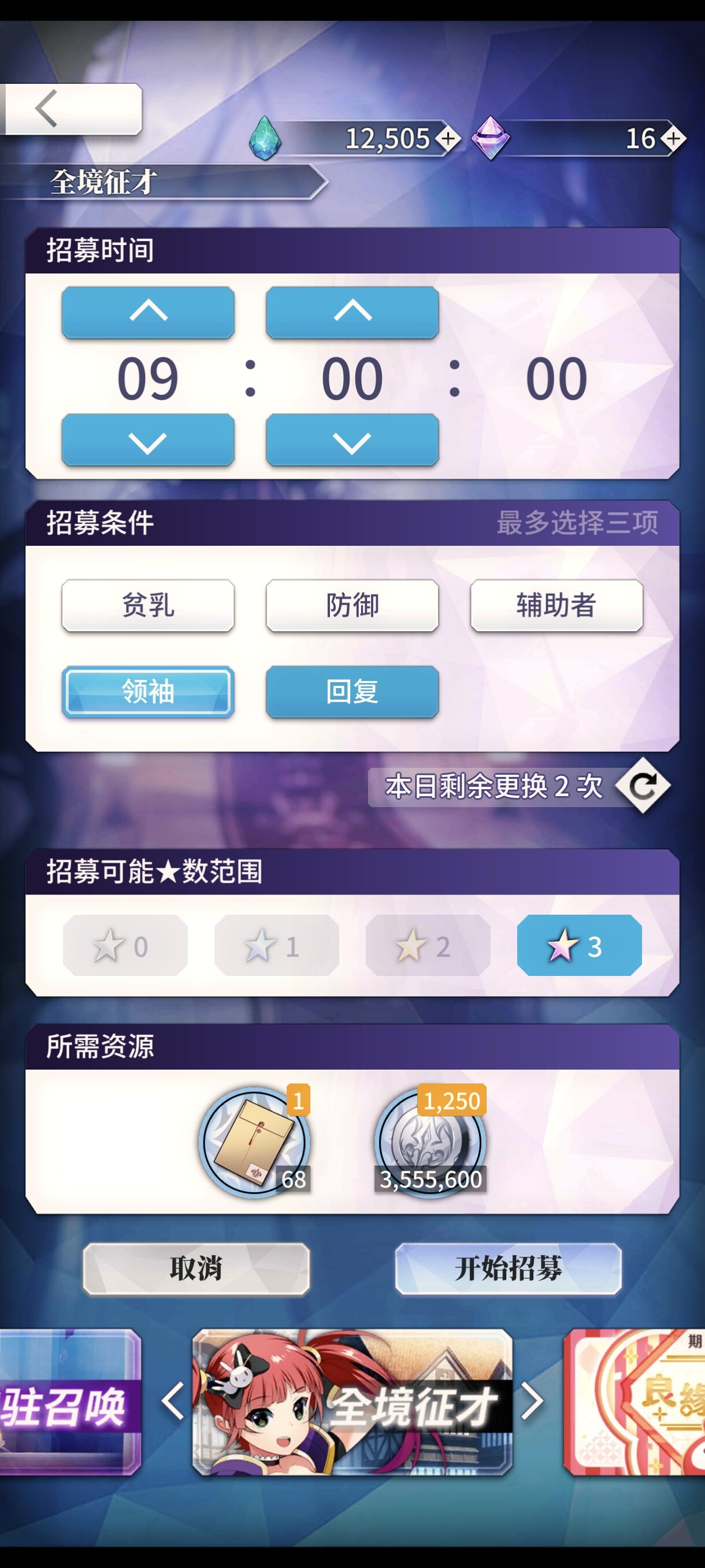
Task: Select the 辅助者 recruitment condition
Action: tap(556, 605)
